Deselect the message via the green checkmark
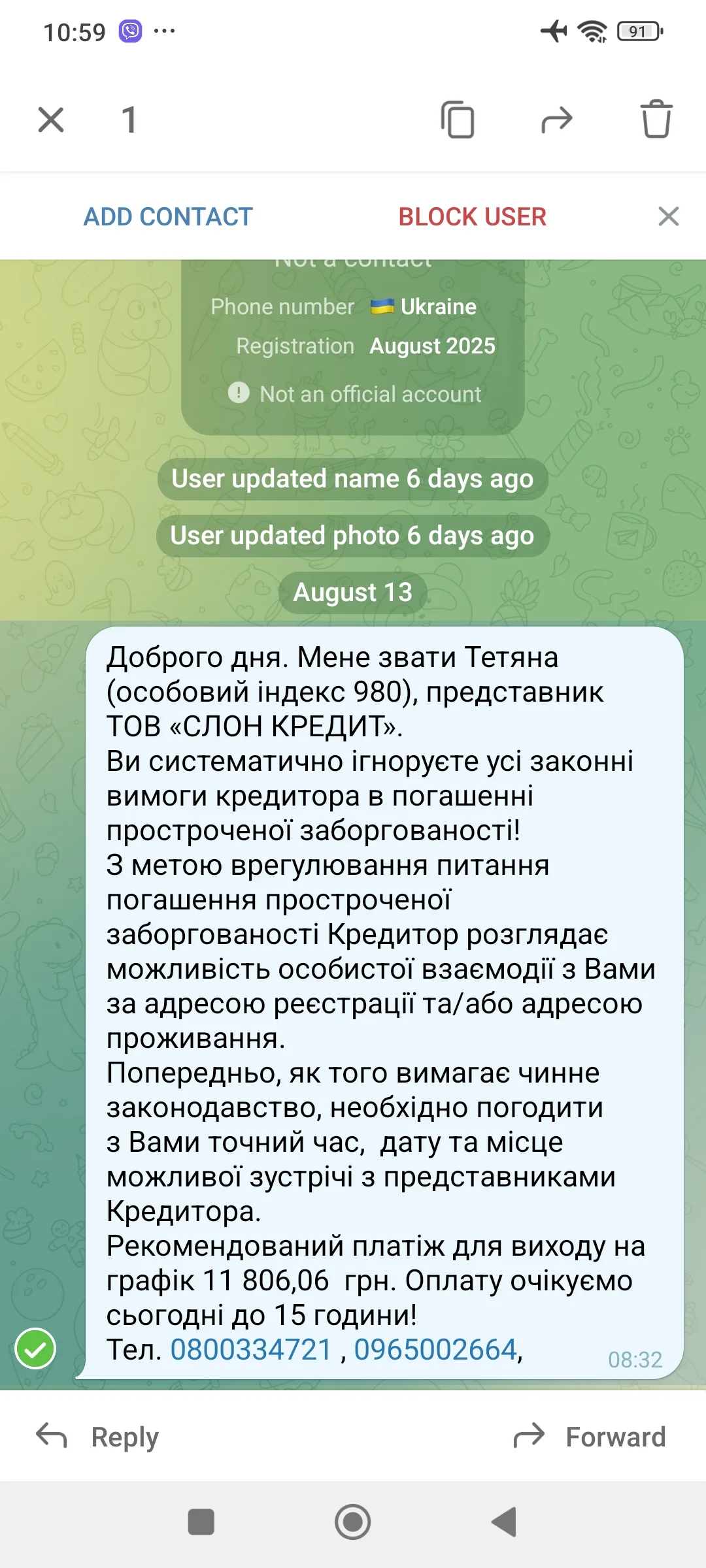The height and width of the screenshot is (1568, 706). tap(35, 1348)
